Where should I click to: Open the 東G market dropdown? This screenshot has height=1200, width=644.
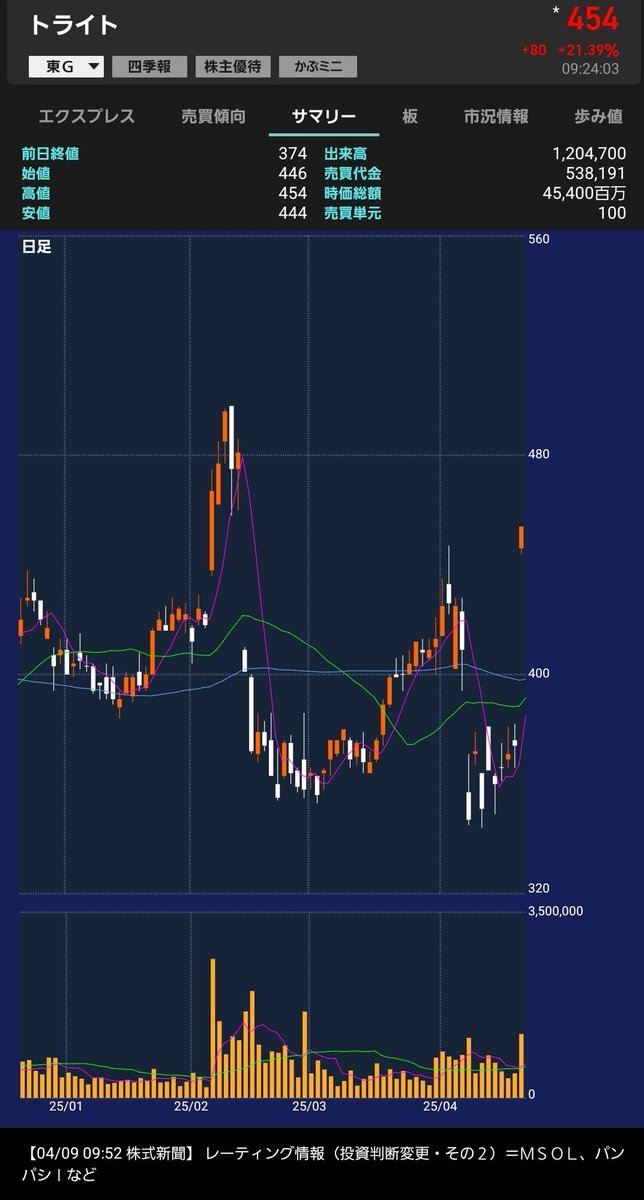67,67
